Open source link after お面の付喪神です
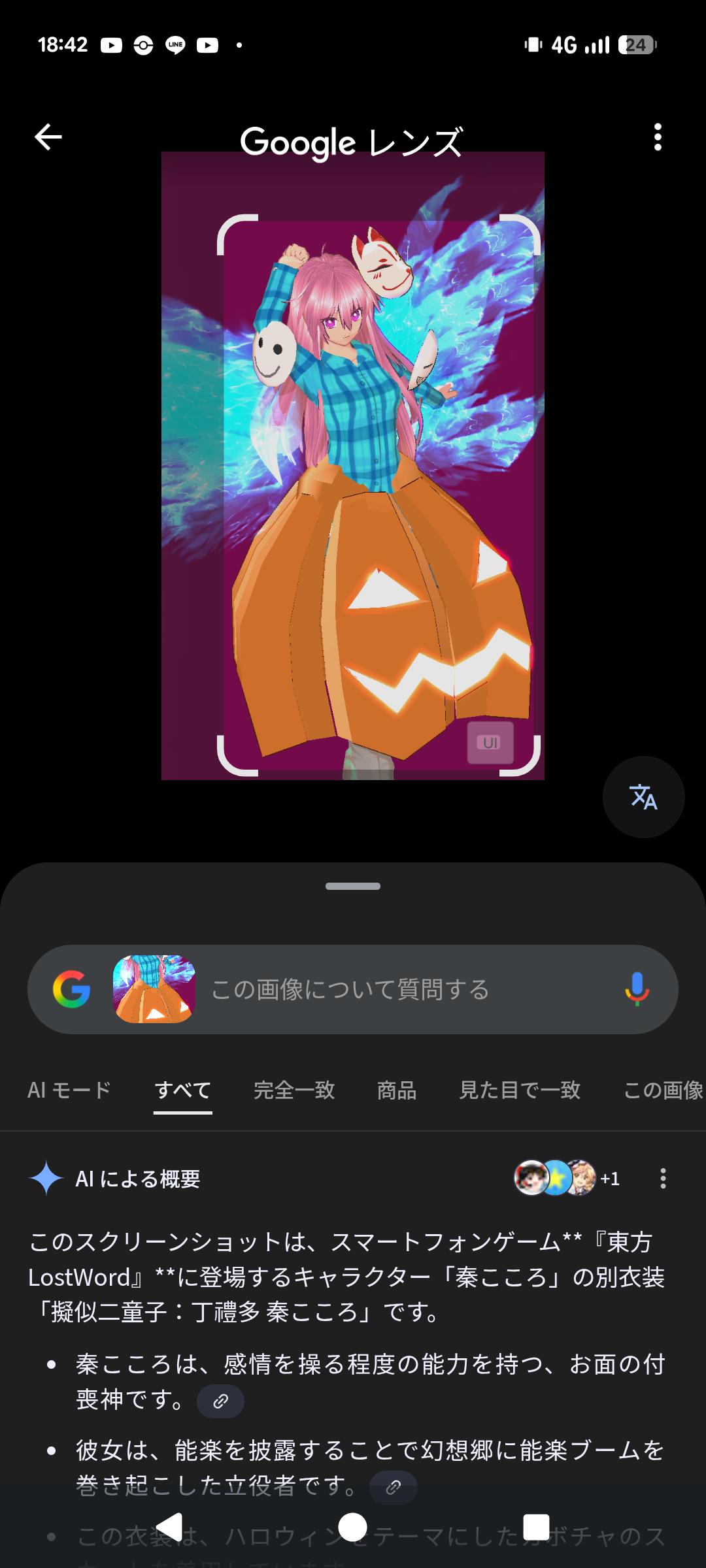Image resolution: width=706 pixels, height=1568 pixels. click(x=220, y=1401)
